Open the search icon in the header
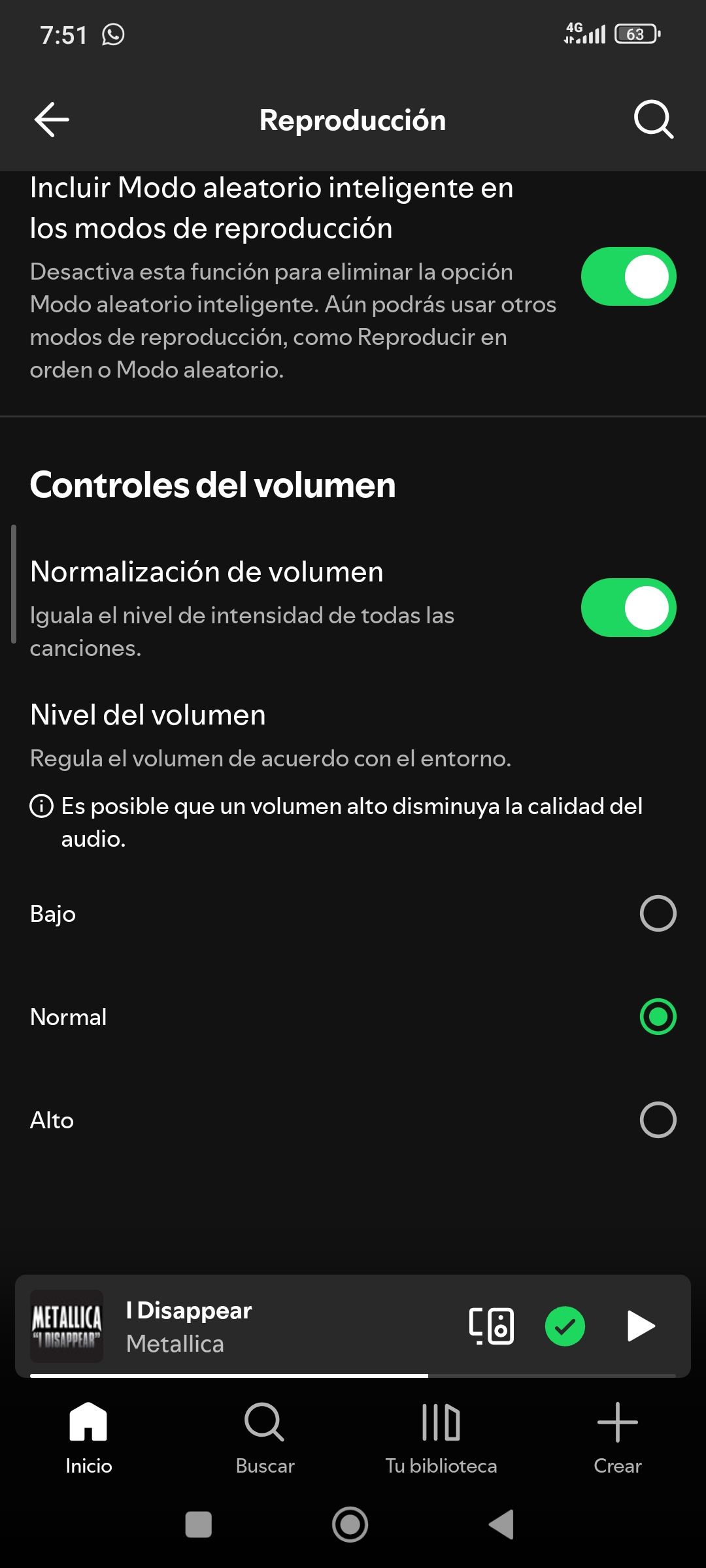Screen dimensions: 706x1568 tap(653, 120)
